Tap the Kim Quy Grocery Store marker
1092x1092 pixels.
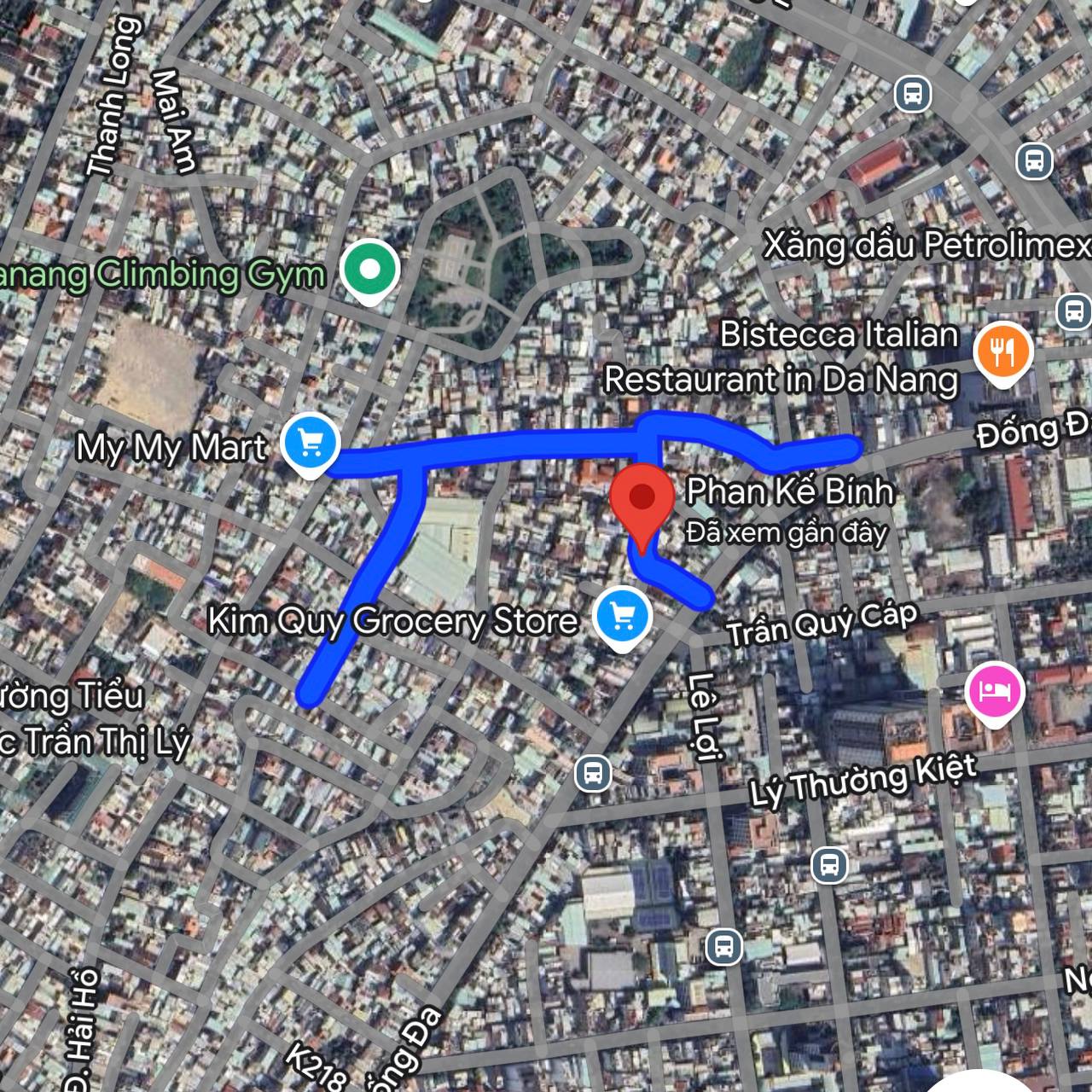pos(623,617)
